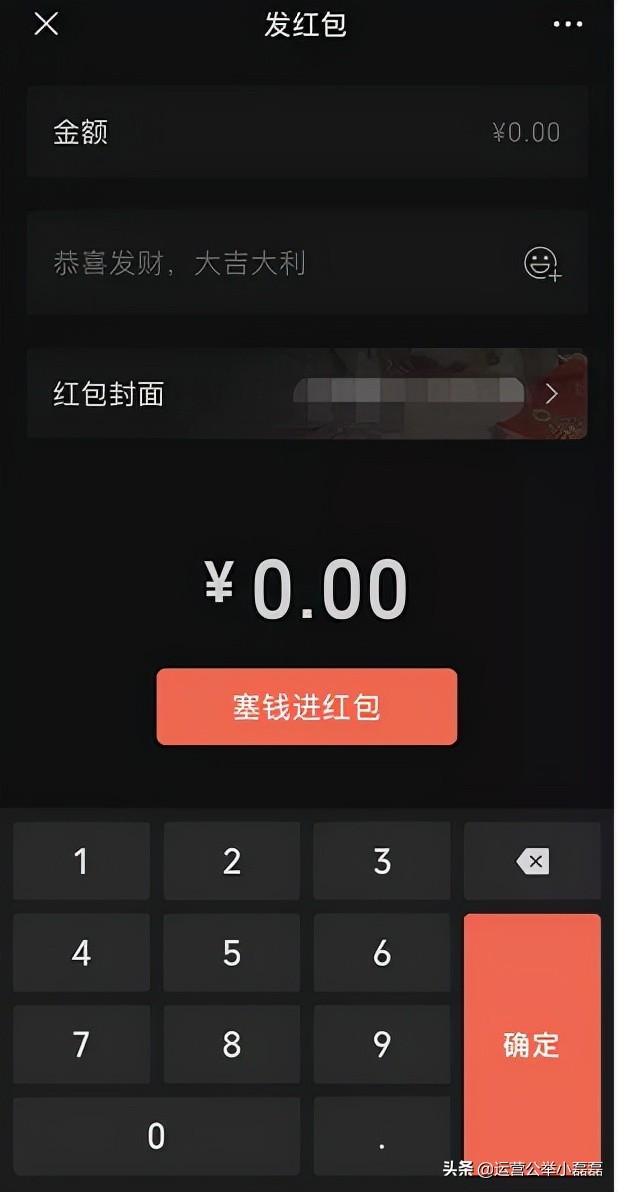Enter digit 6 on the keypad
The width and height of the screenshot is (618, 1192).
[382, 953]
